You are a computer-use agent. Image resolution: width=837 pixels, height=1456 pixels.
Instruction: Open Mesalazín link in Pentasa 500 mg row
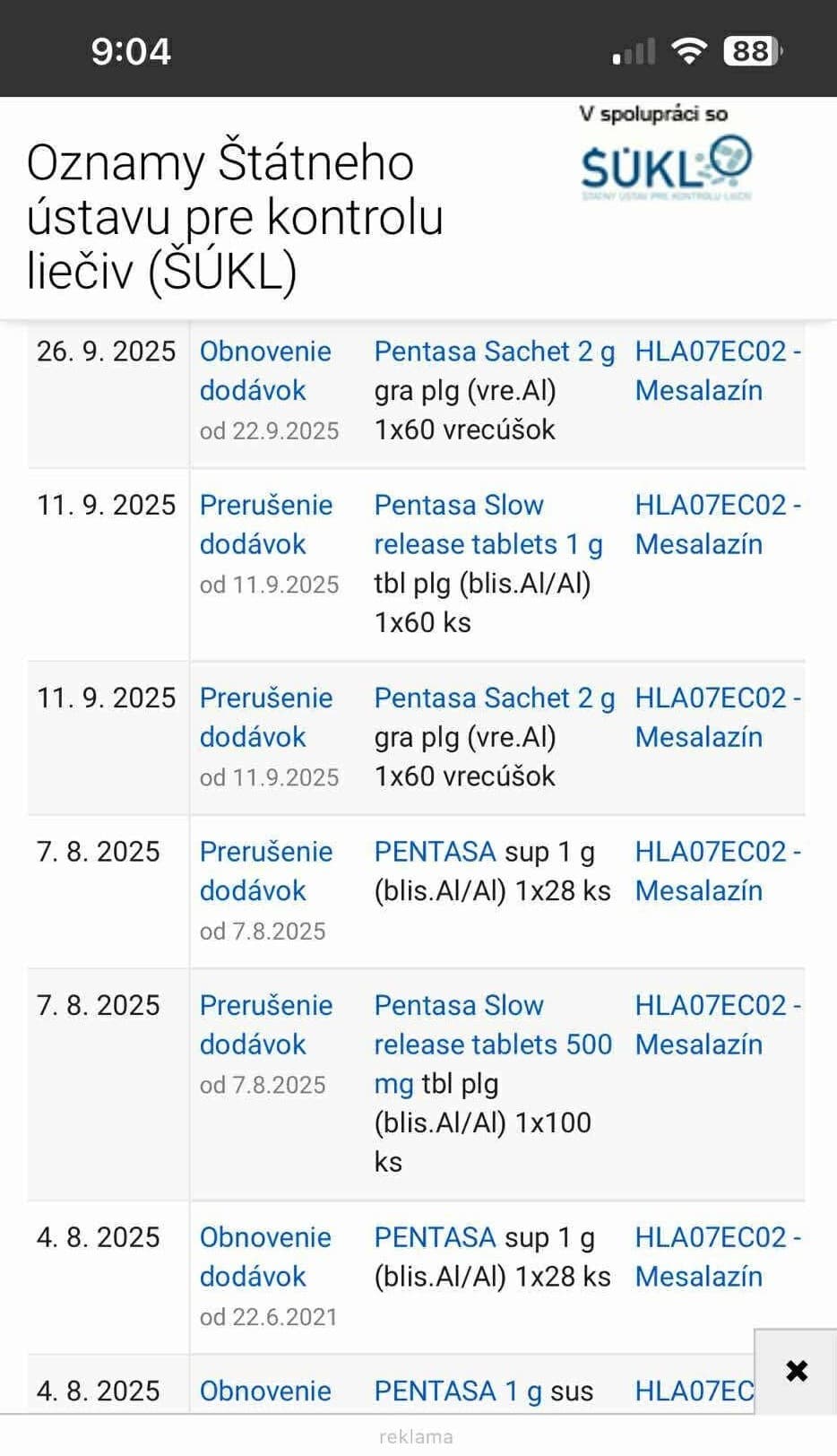tap(698, 1044)
